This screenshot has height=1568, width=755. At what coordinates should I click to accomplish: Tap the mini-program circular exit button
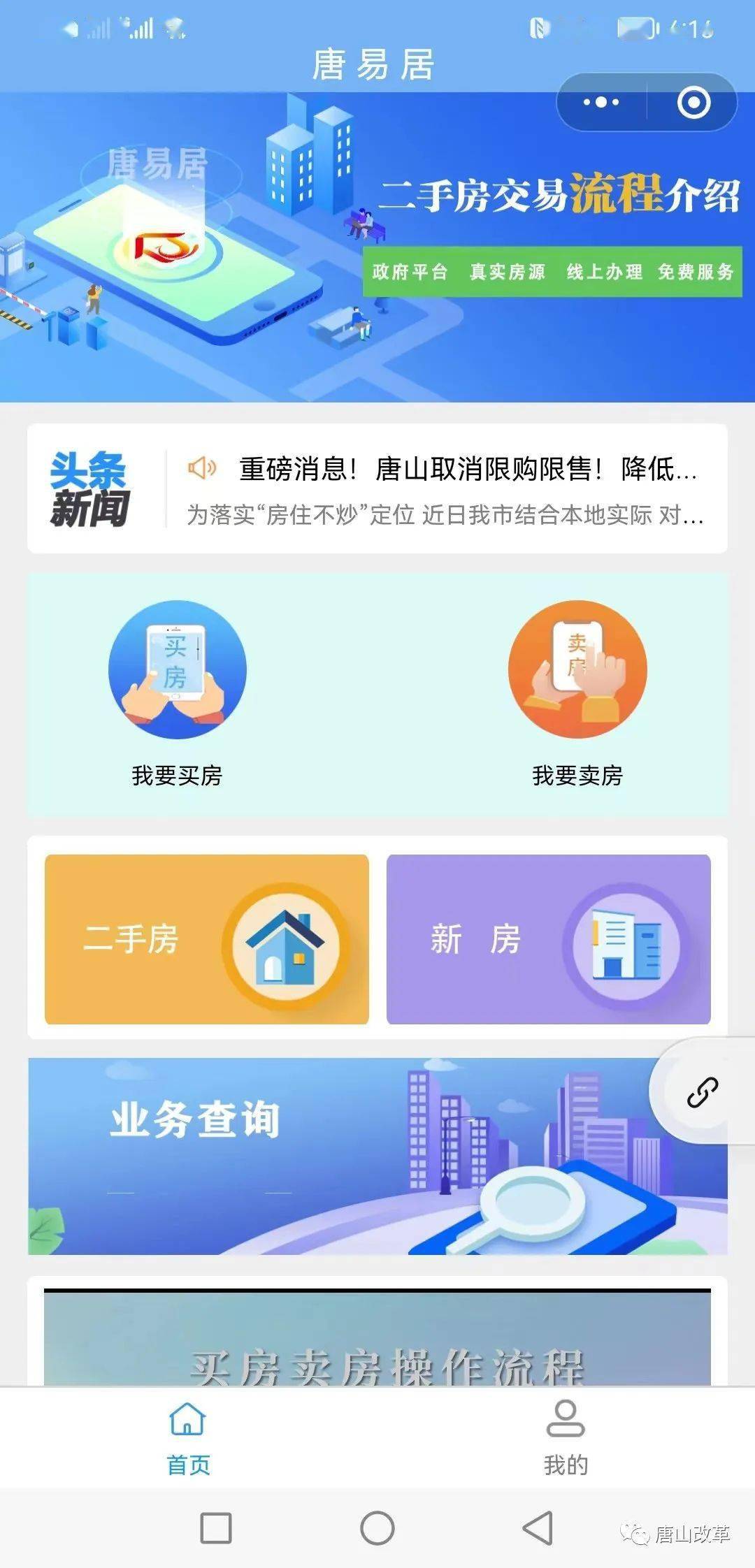tap(694, 103)
